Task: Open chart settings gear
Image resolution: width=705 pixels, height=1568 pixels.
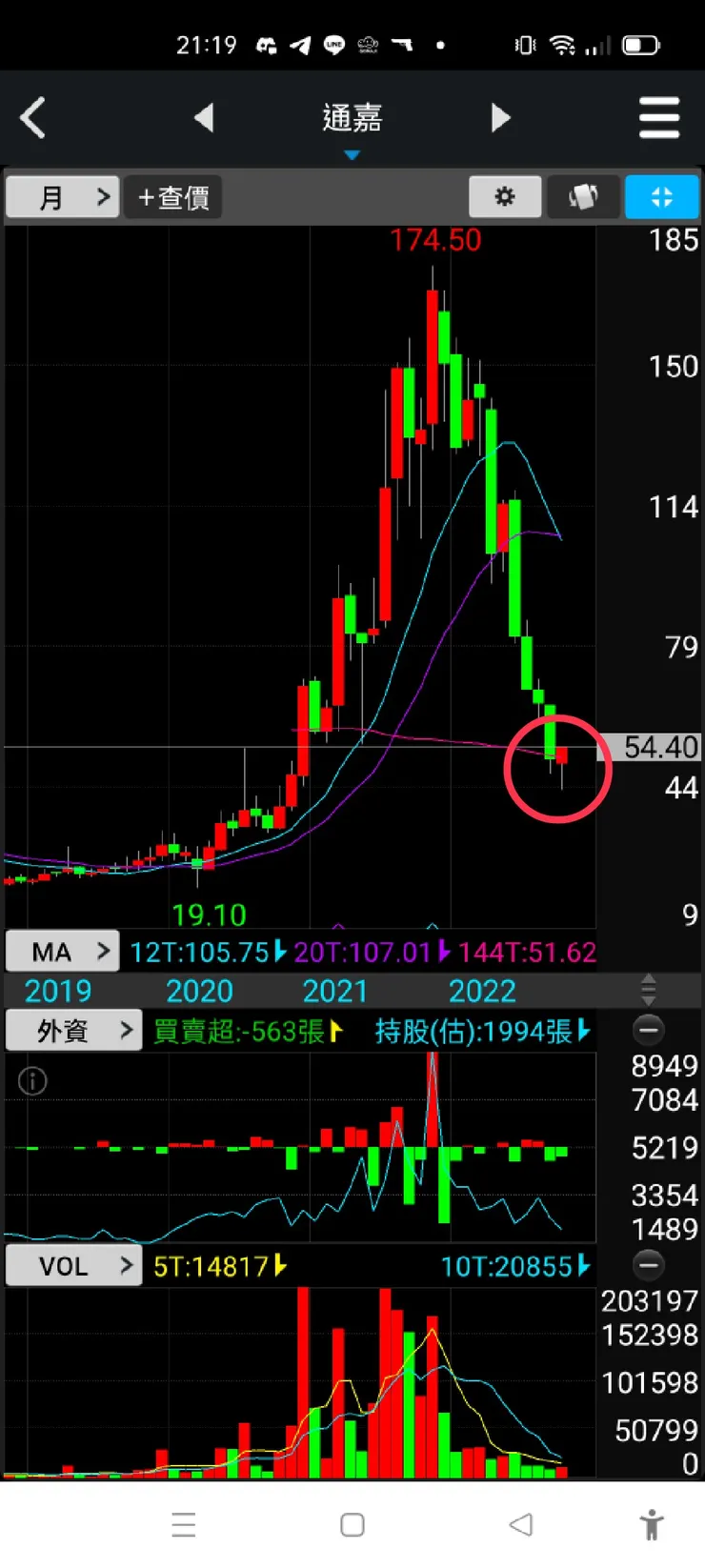Action: pos(505,197)
